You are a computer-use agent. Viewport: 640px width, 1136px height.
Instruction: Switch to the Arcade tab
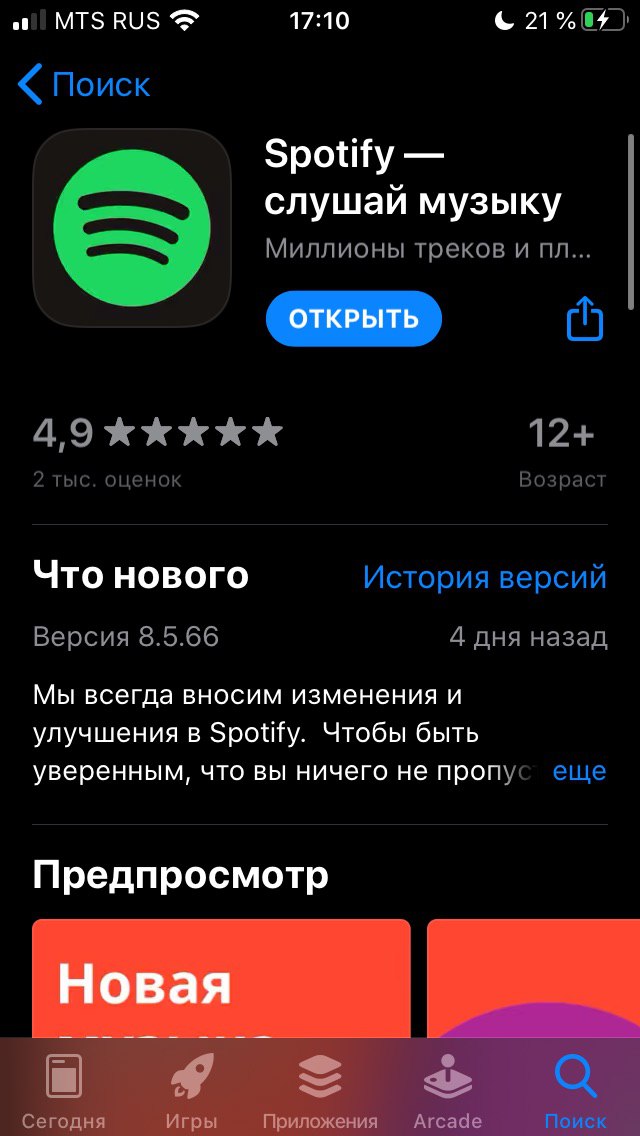pos(447,1091)
